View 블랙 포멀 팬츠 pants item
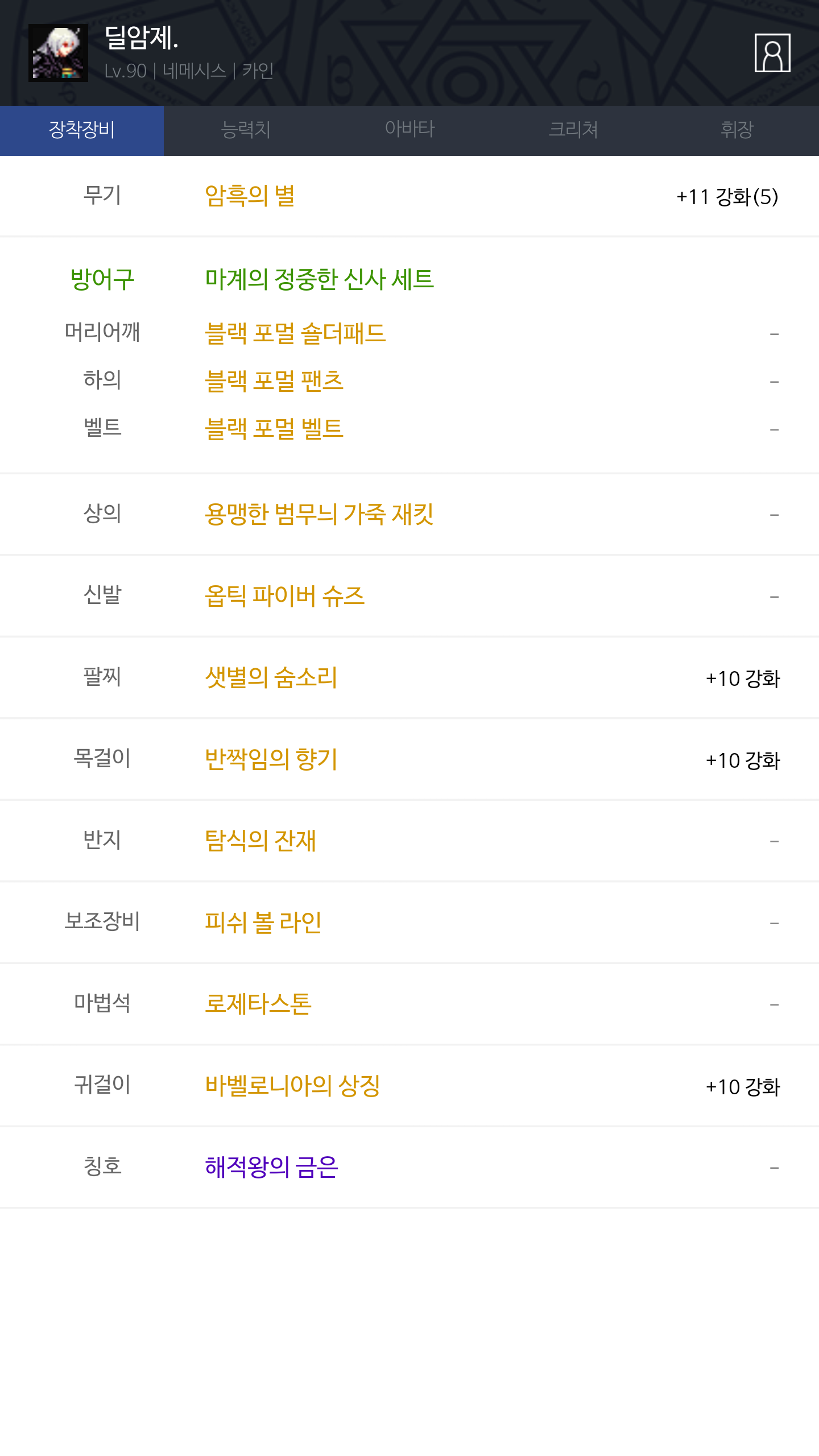The width and height of the screenshot is (819, 1456). tap(274, 381)
